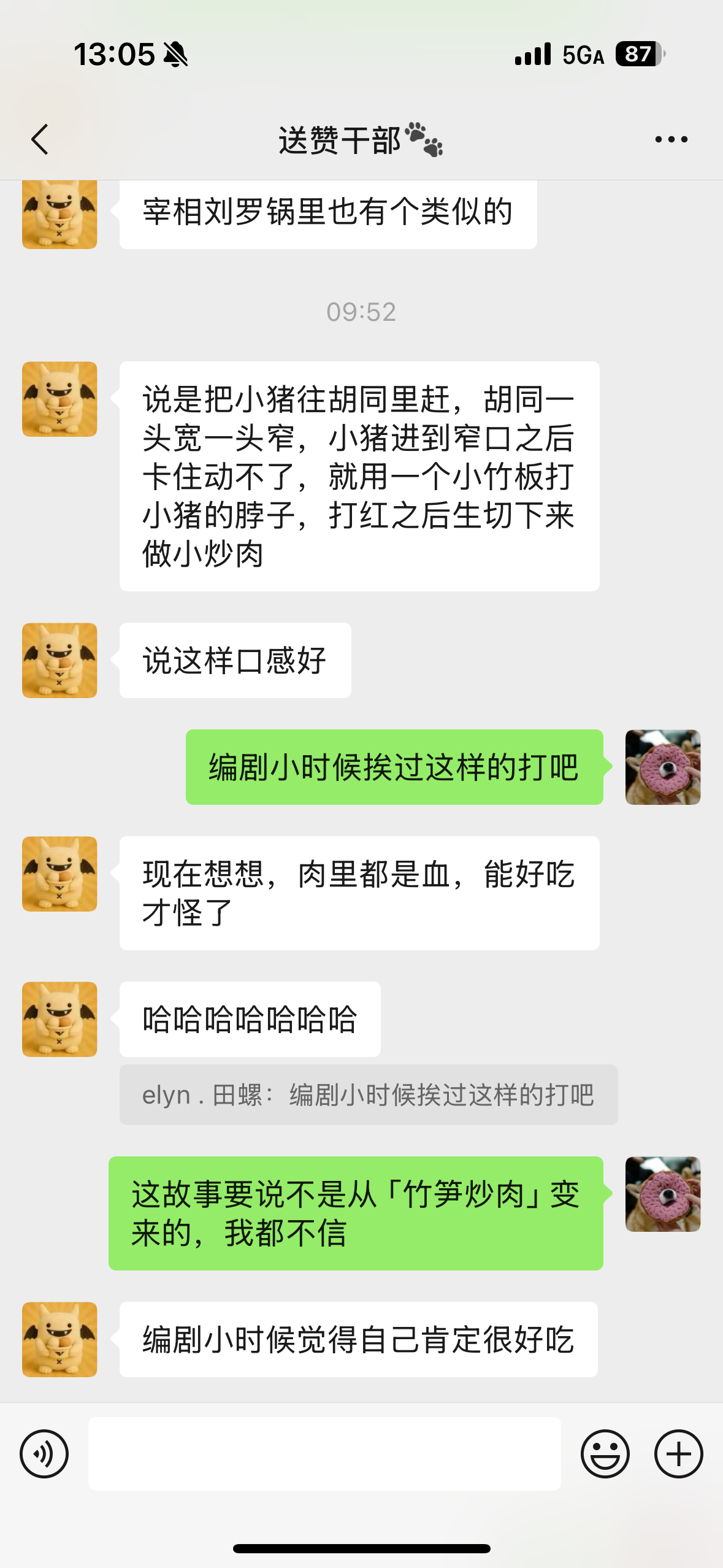Open the avatar beside 哈哈哈哈哈哈哈
This screenshot has height=1568, width=723.
[x=59, y=1020]
